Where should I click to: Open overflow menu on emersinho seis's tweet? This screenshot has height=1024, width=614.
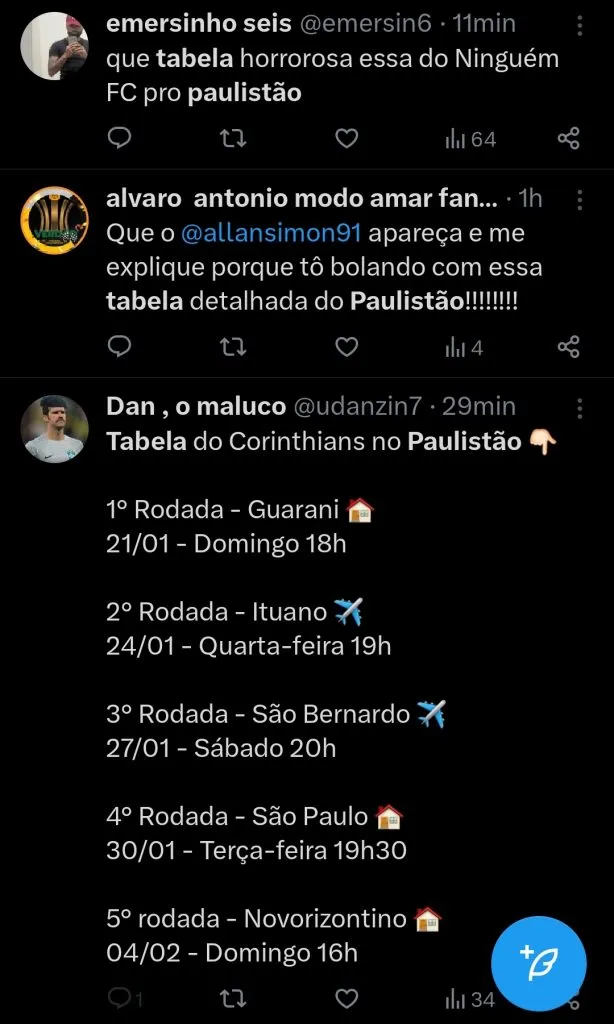[580, 20]
